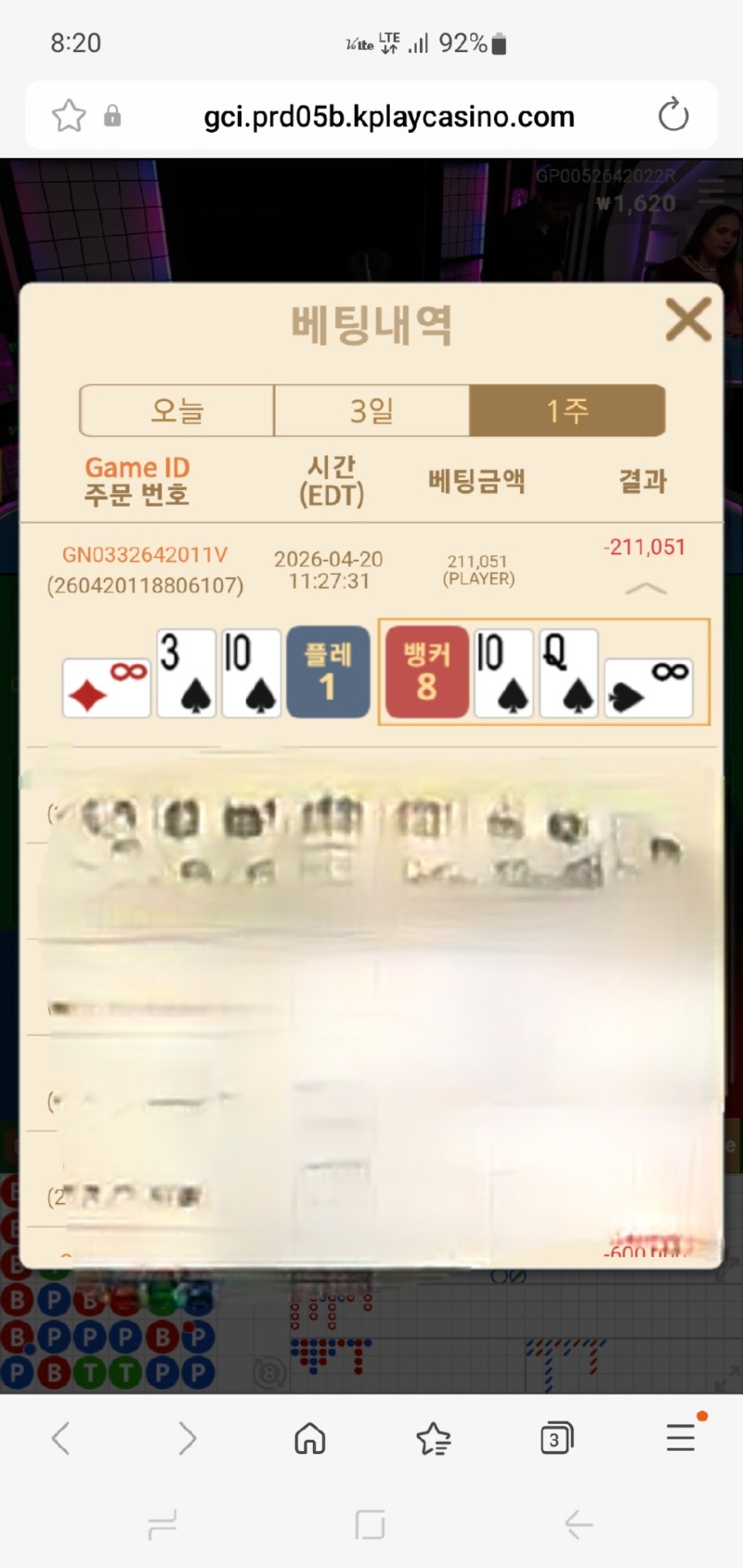Viewport: 743px width, 1568px height.
Task: Reload the page
Action: 672,116
